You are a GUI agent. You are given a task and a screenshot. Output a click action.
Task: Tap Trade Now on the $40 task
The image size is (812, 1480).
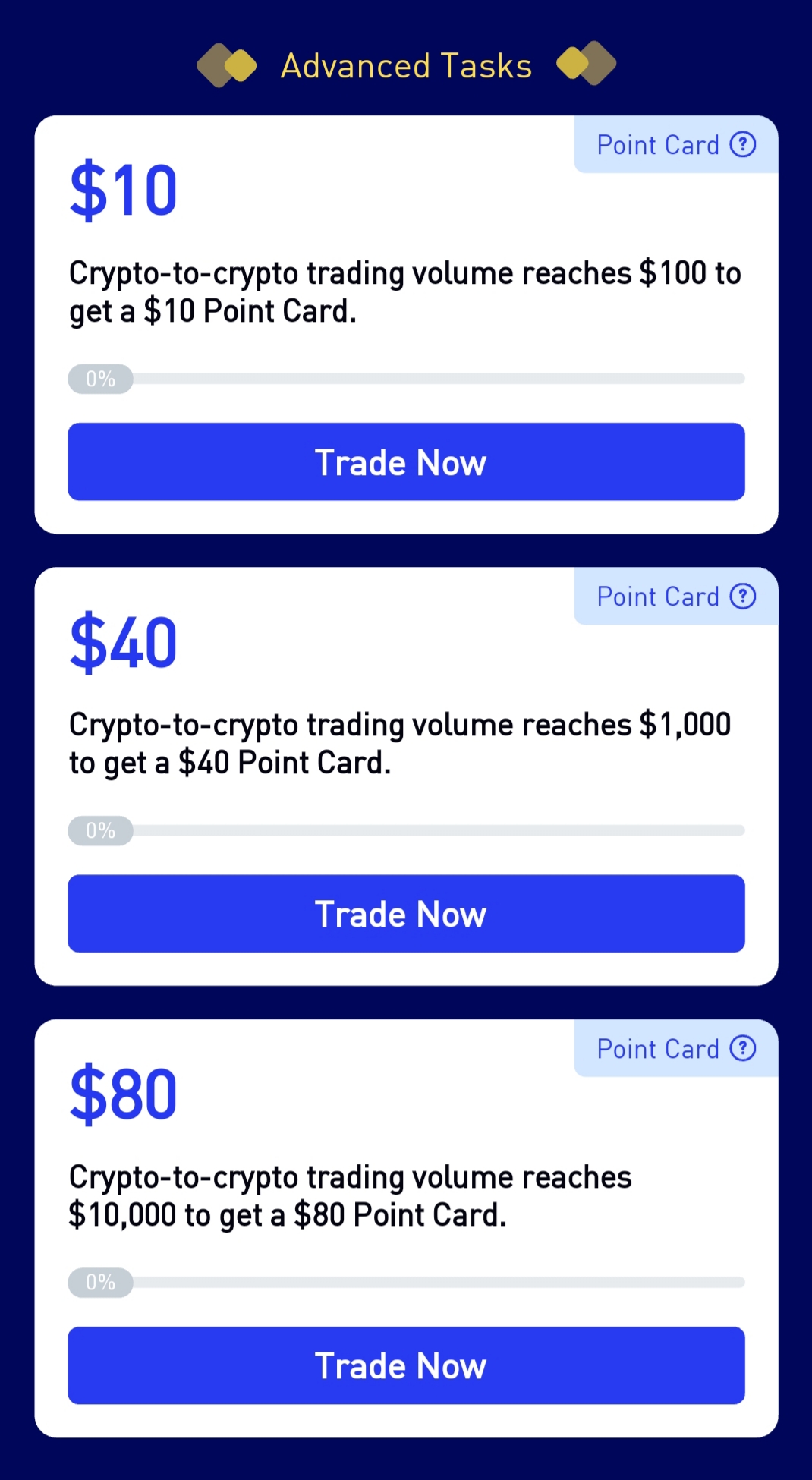(406, 914)
